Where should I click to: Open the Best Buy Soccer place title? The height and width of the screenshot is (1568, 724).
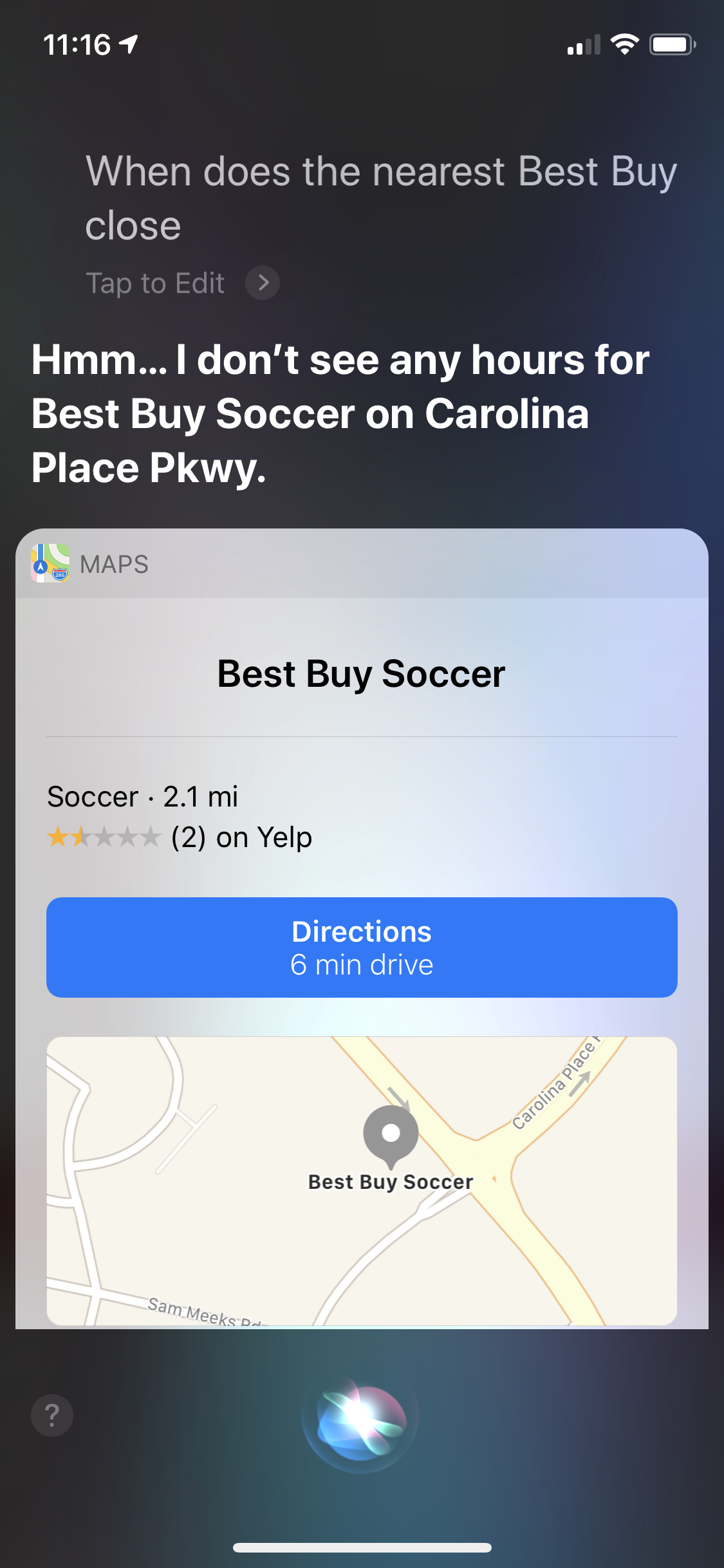tap(362, 674)
